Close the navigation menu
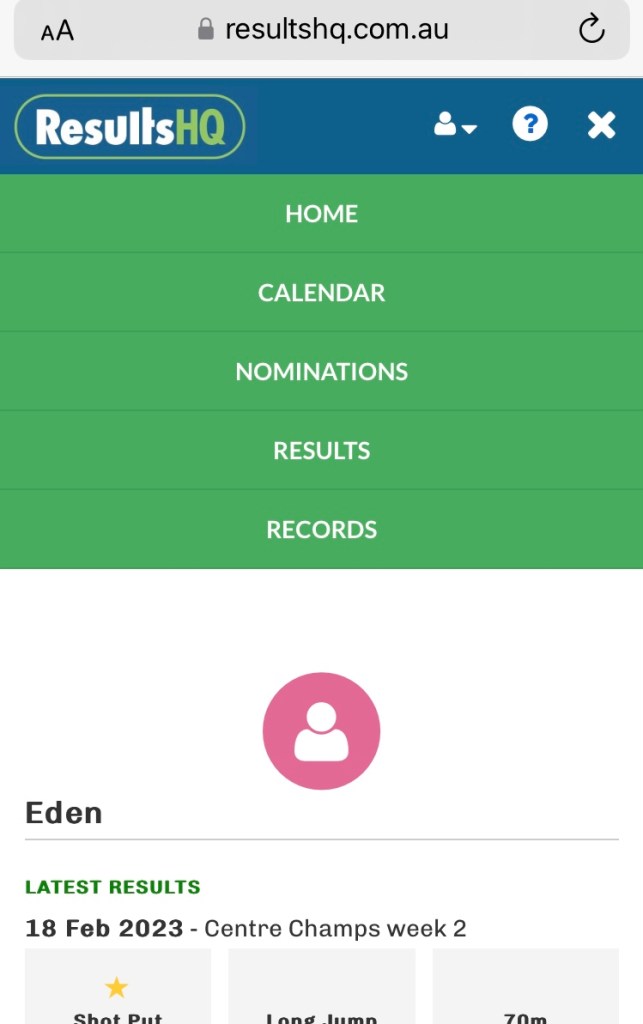Viewport: 643px width, 1024px height. (601, 125)
